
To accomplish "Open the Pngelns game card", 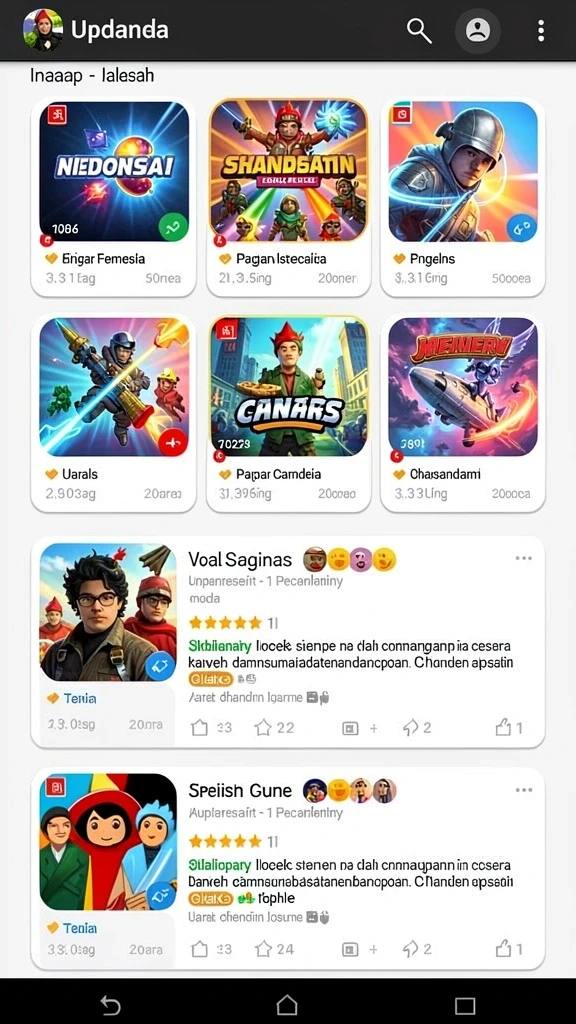I will tap(463, 197).
